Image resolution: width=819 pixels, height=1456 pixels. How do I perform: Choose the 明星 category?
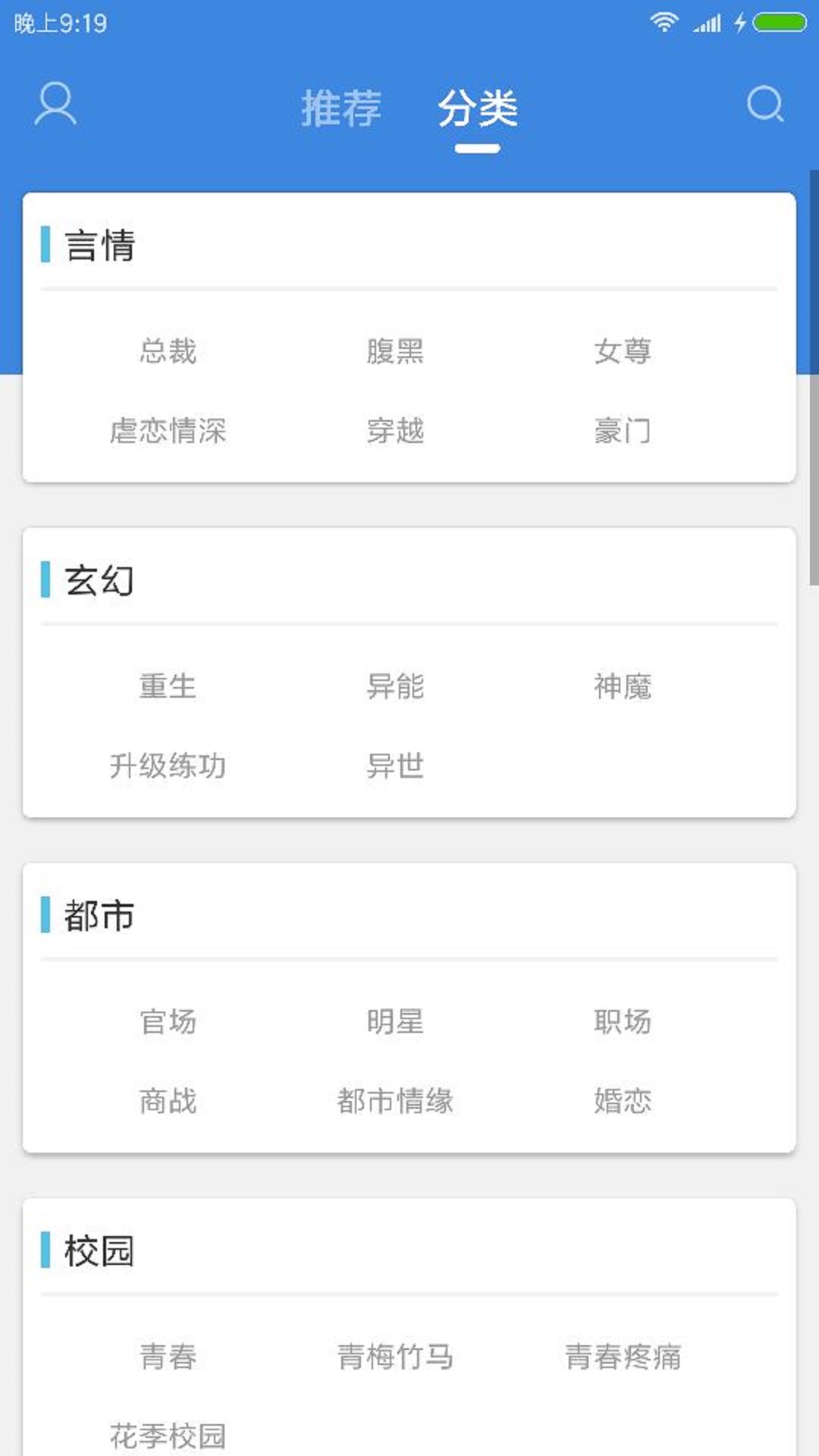point(395,1022)
